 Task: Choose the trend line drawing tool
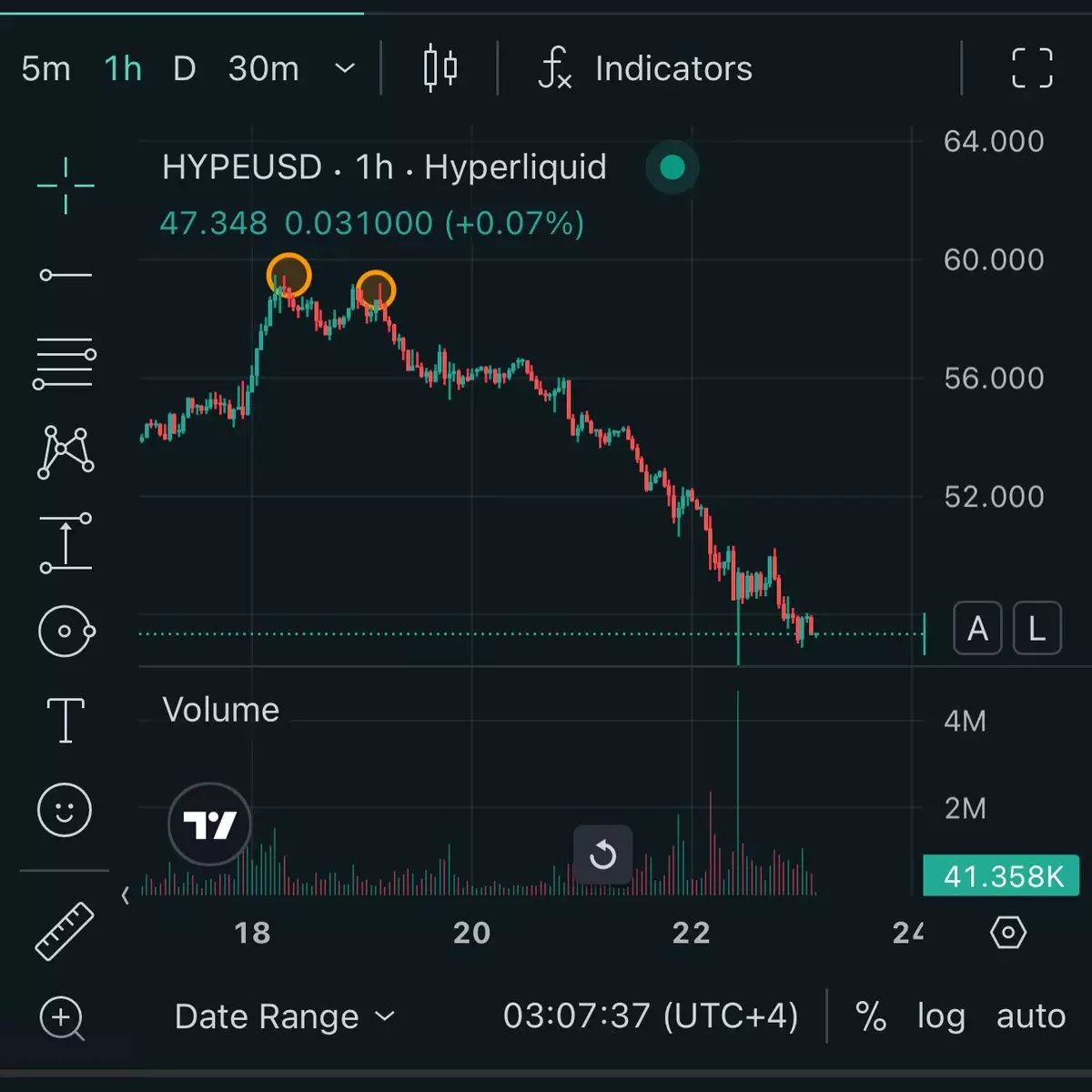tap(66, 274)
